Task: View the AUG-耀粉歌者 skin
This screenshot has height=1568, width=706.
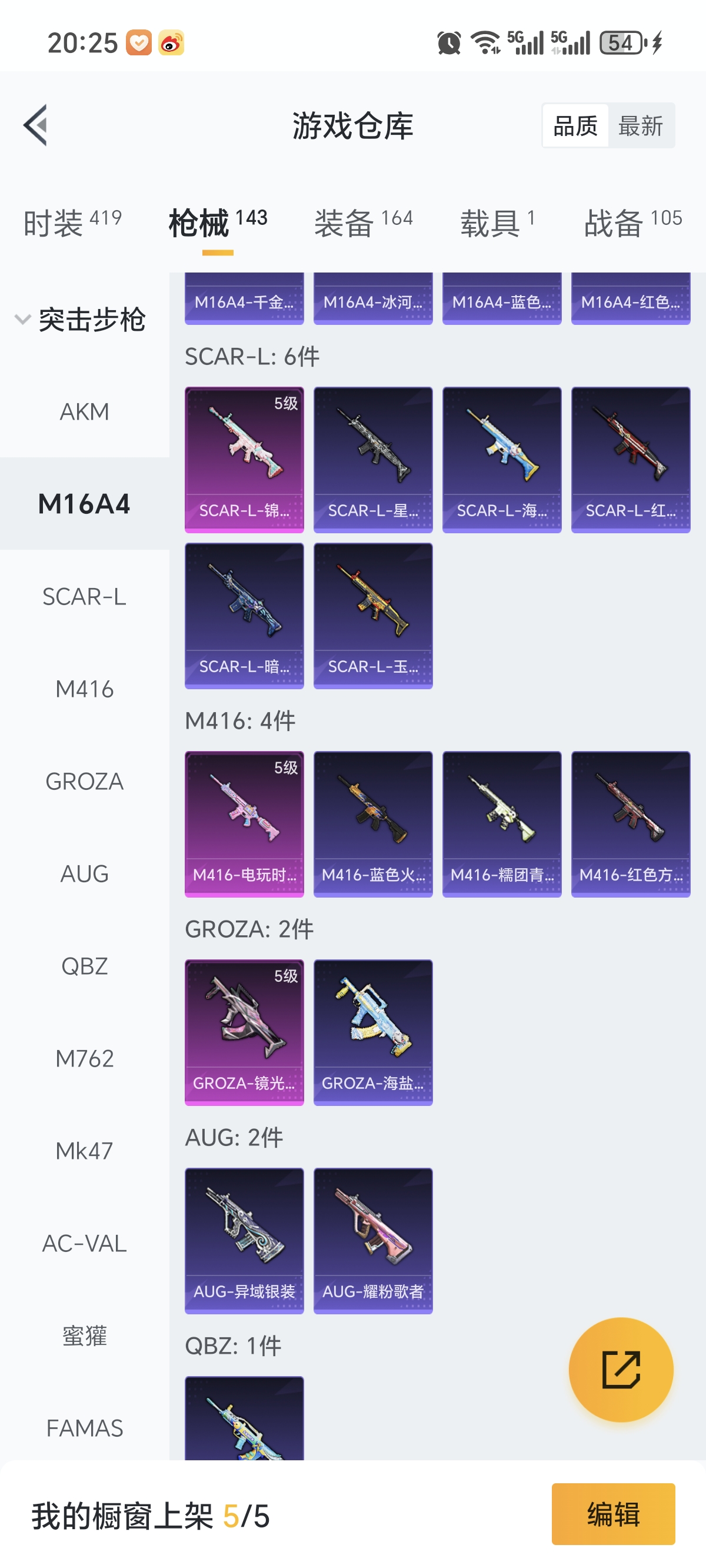Action: [372, 1241]
